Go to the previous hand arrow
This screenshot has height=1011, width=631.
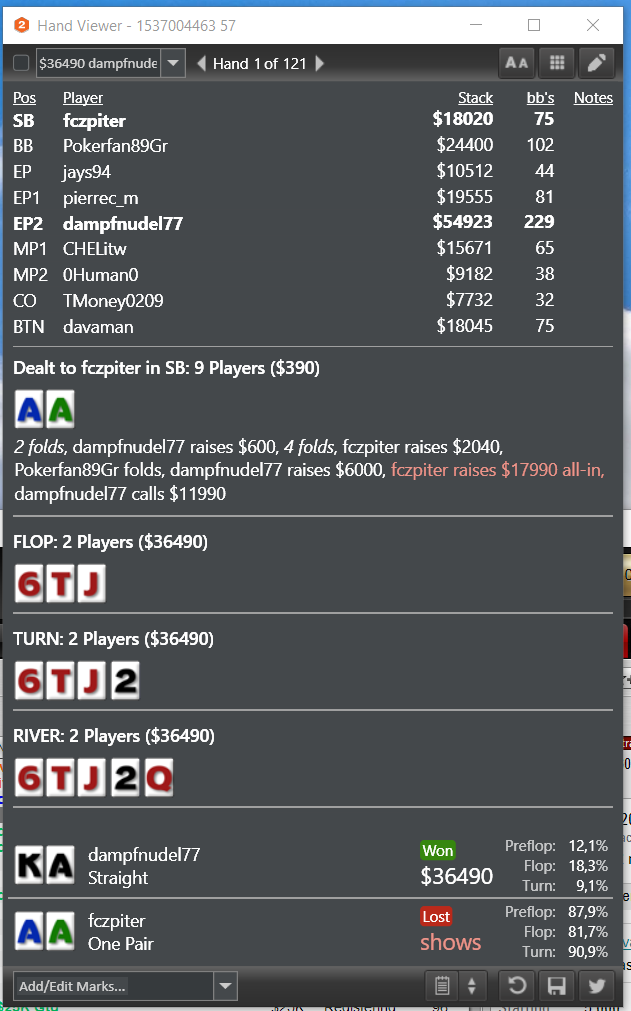tap(201, 63)
